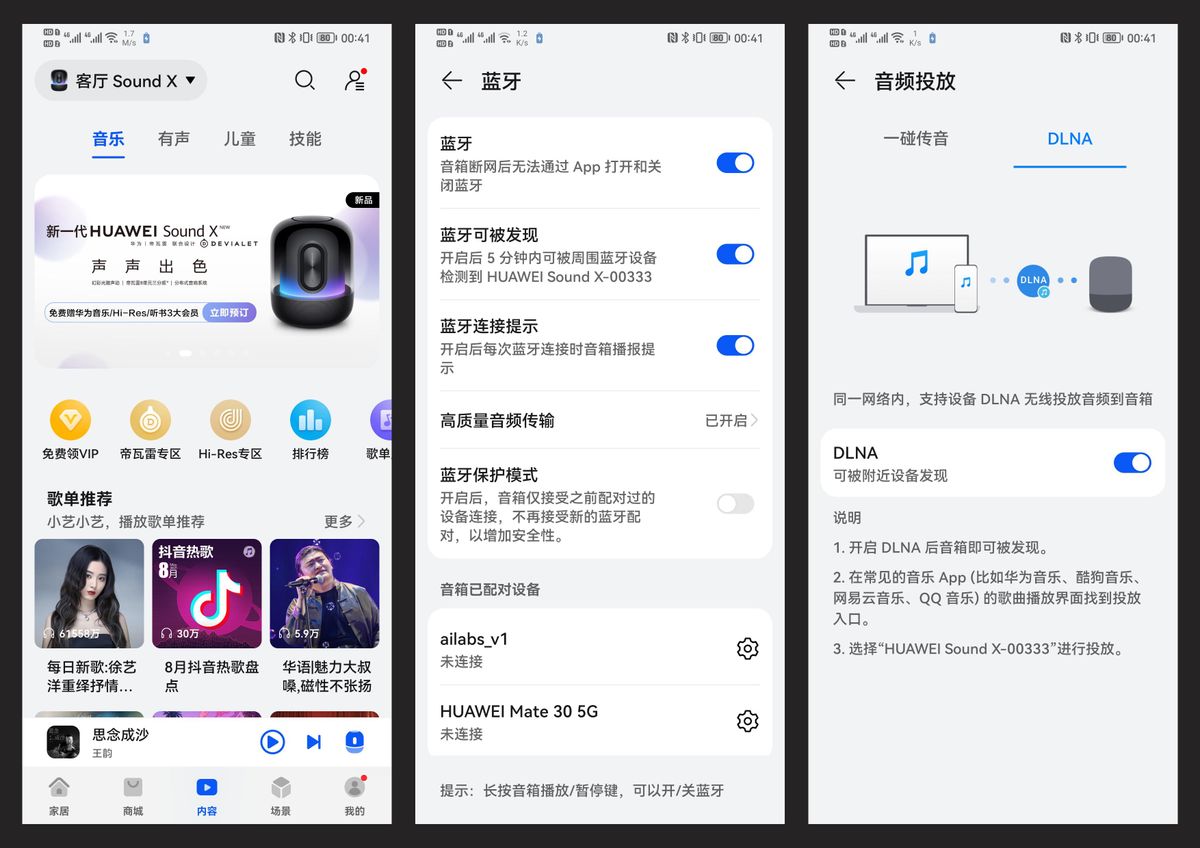The image size is (1200, 848).
Task: Skip to the next track
Action: (x=314, y=741)
